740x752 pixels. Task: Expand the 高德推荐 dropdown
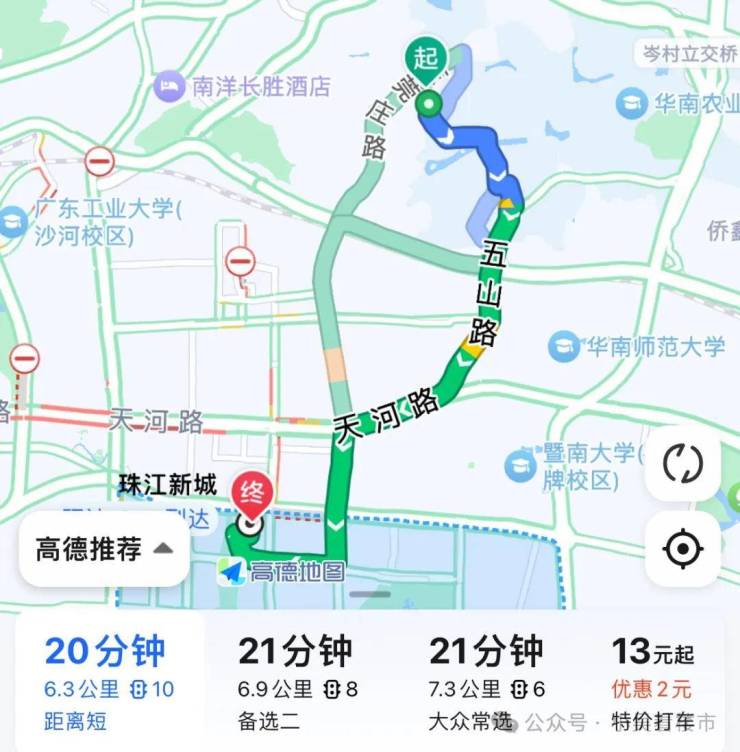pos(104,549)
